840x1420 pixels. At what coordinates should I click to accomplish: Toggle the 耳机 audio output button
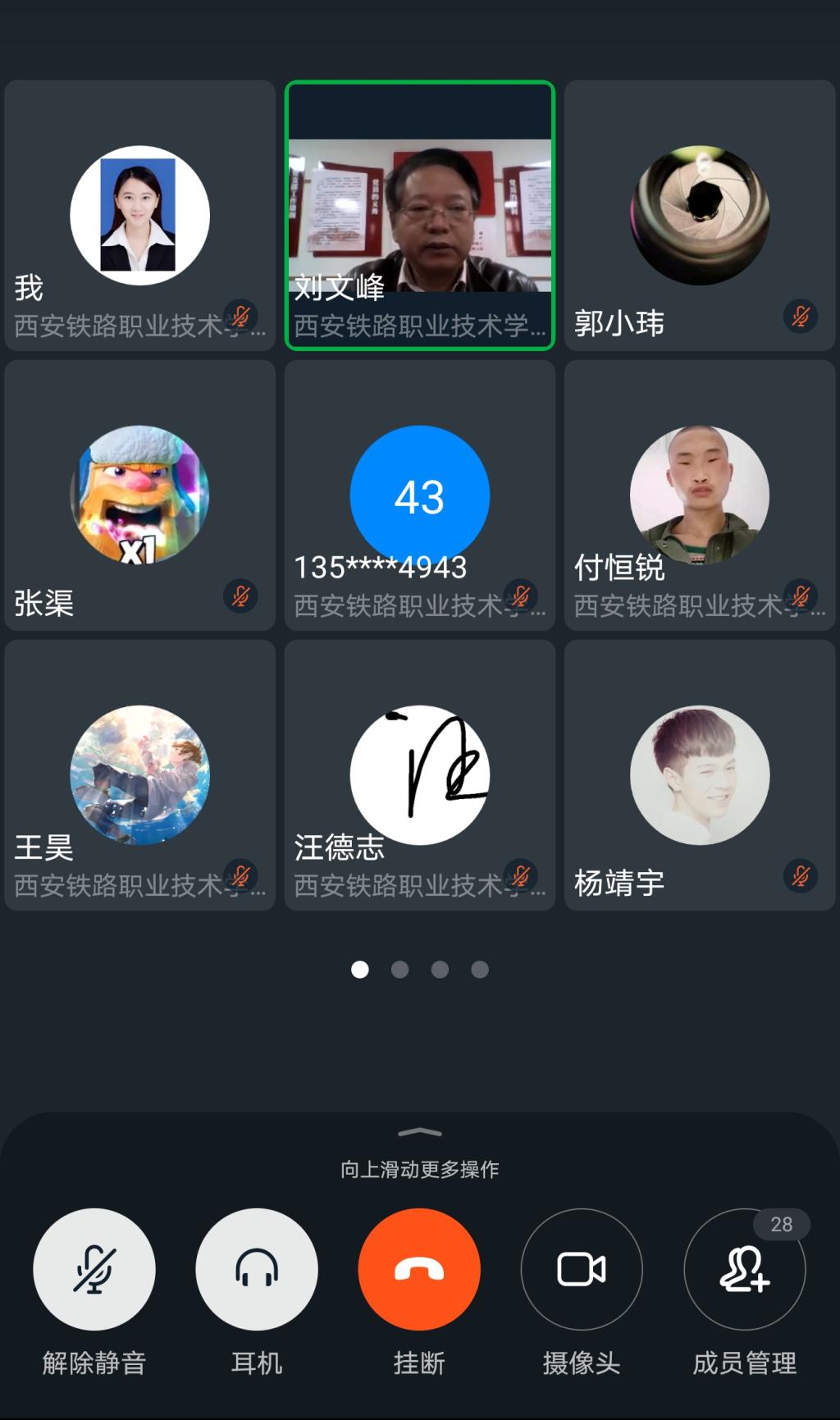256,1269
